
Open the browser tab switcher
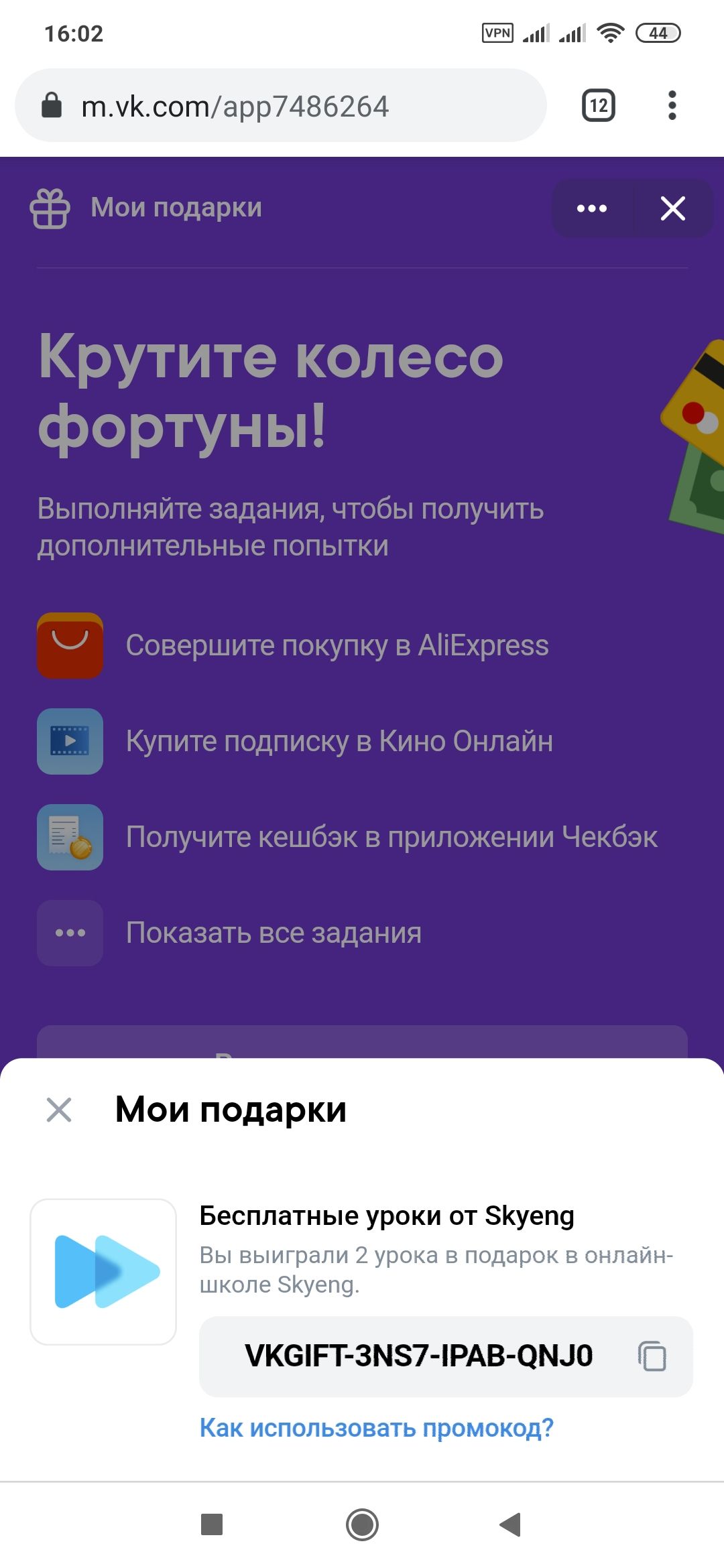tap(598, 106)
